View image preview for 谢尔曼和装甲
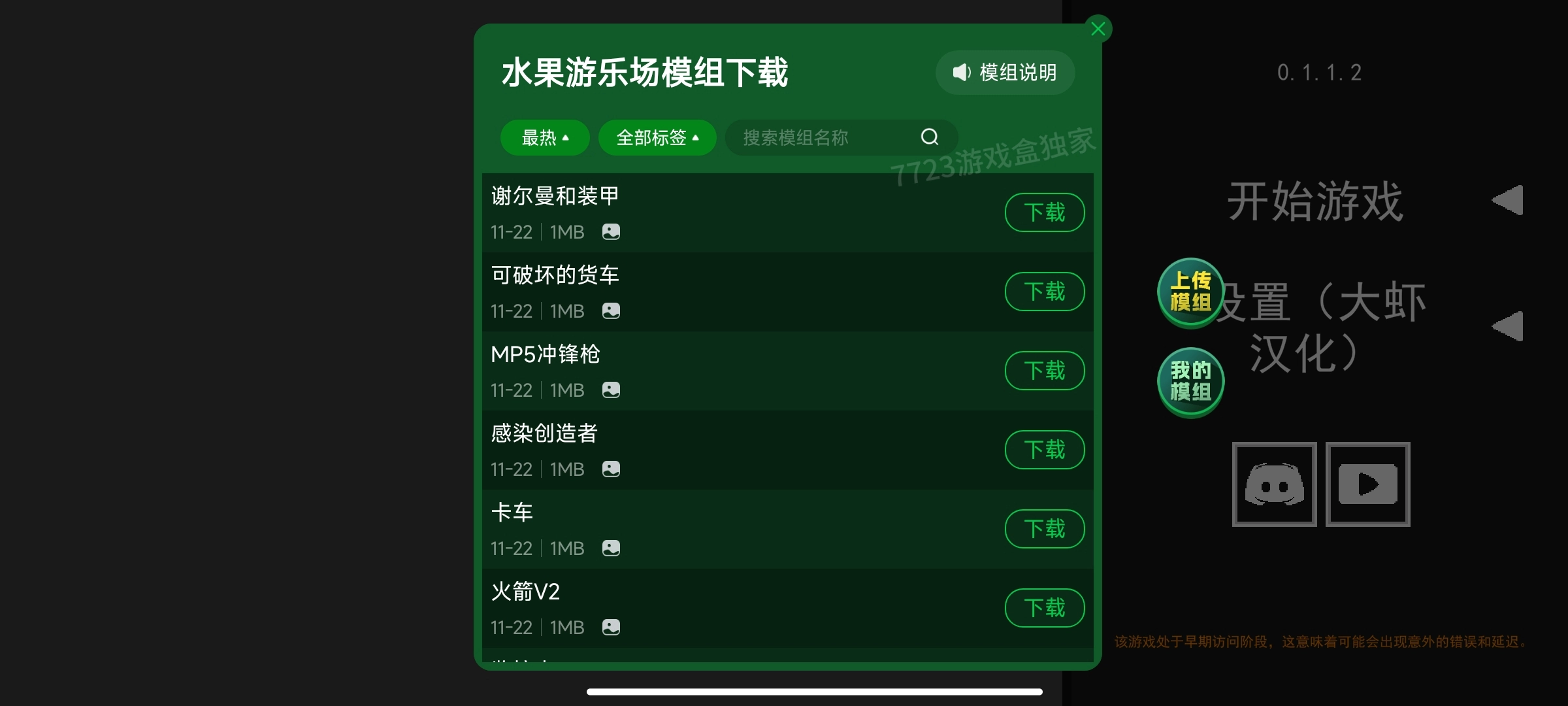 pos(611,232)
